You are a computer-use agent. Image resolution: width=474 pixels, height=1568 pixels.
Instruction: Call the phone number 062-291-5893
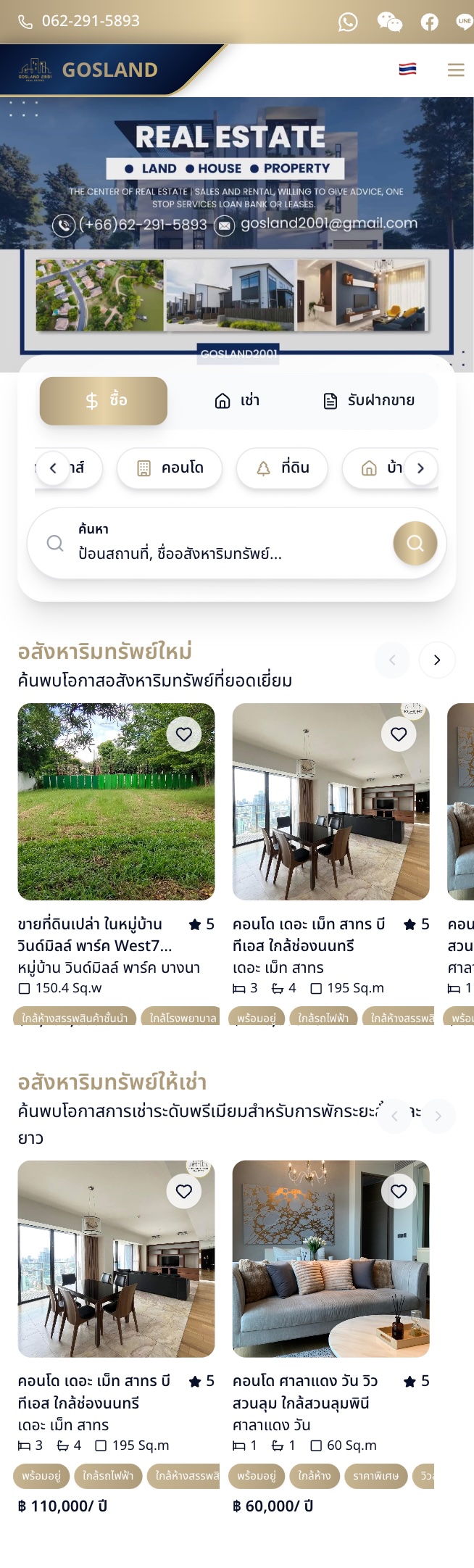pyautogui.click(x=79, y=21)
